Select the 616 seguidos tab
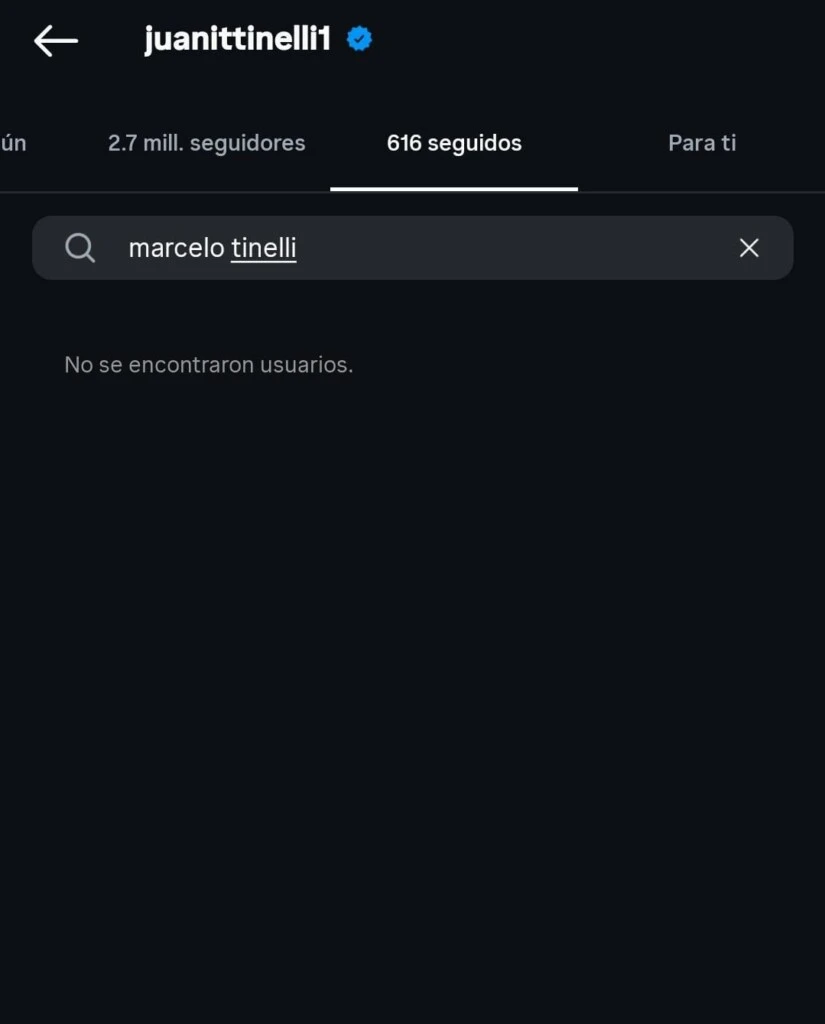This screenshot has height=1024, width=825. [x=454, y=143]
